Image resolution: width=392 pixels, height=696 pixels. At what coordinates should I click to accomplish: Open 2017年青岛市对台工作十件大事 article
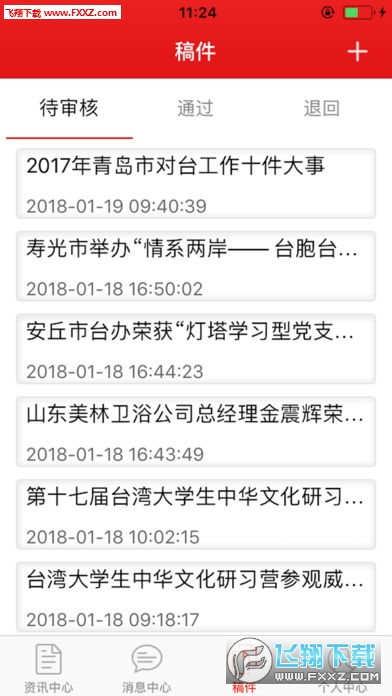point(196,184)
